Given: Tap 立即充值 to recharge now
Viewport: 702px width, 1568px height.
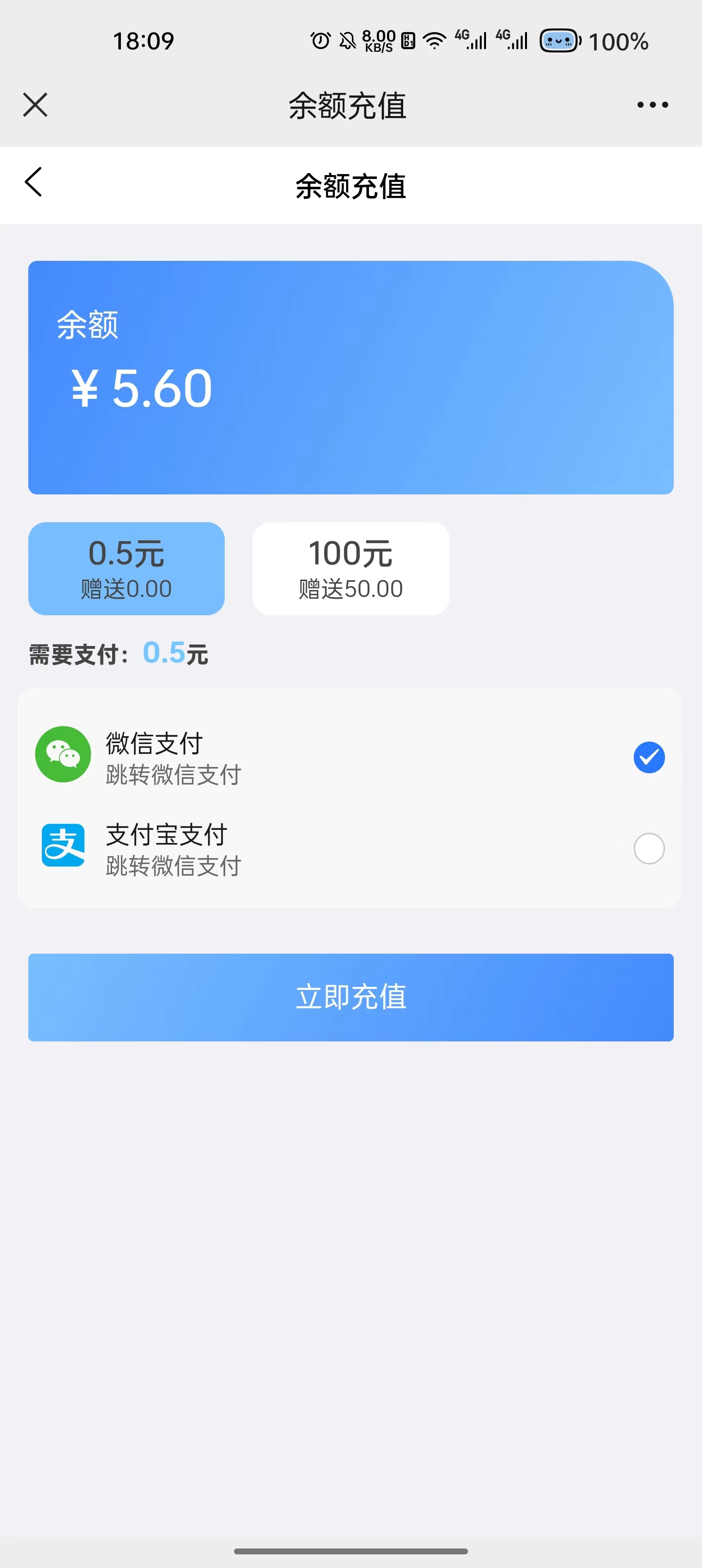Looking at the screenshot, I should point(351,997).
